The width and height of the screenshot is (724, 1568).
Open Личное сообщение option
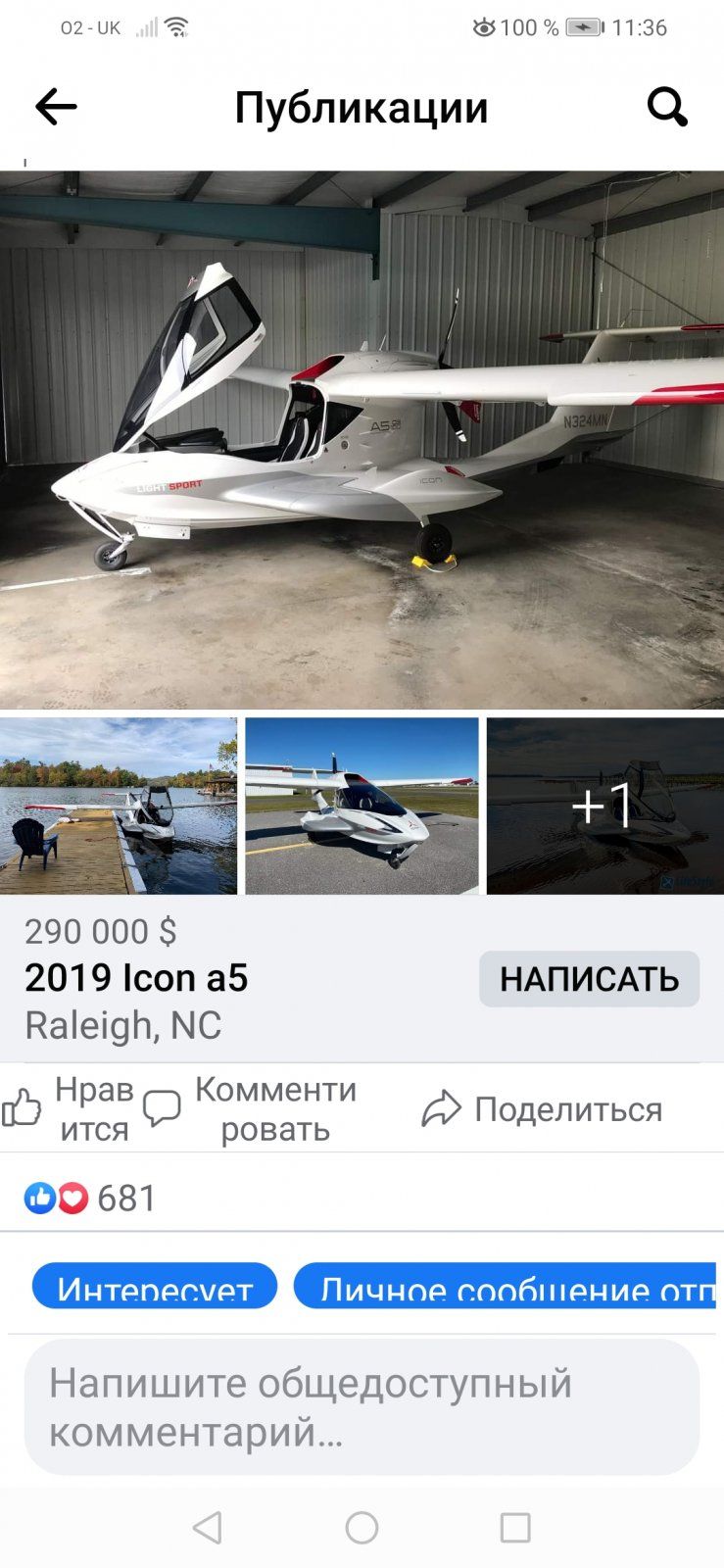tap(509, 1284)
